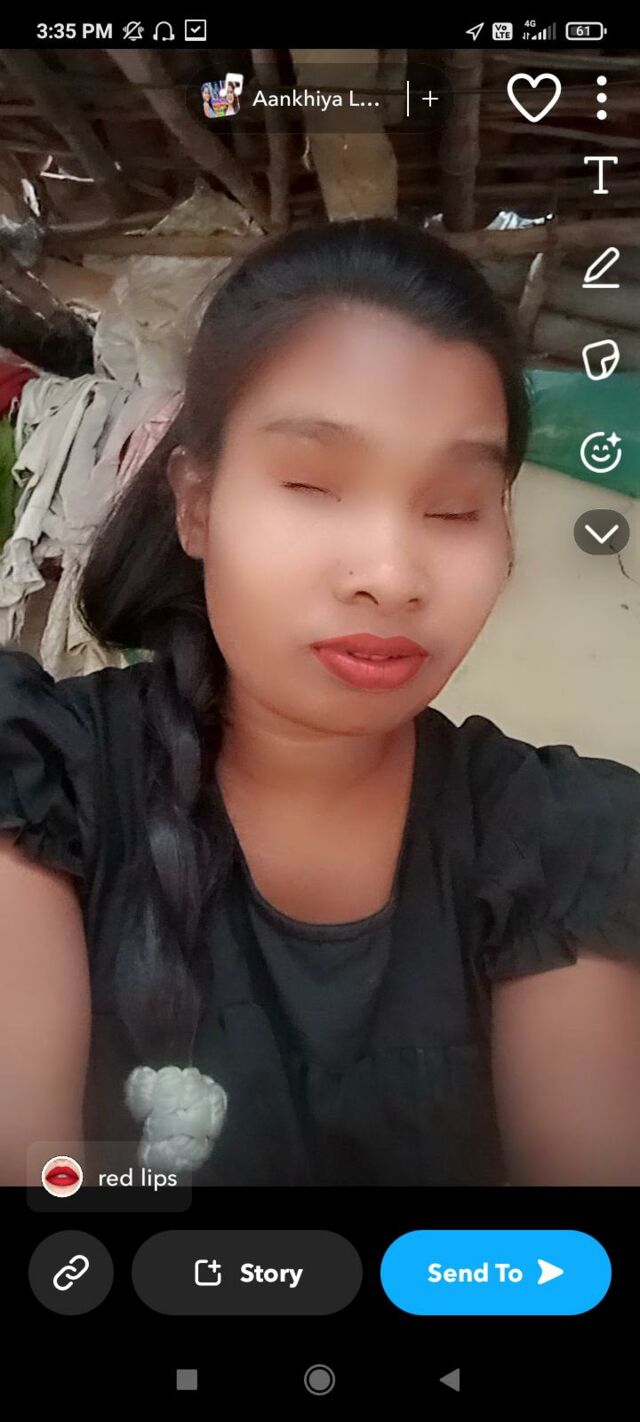Open the smiley face lens tool

point(601,452)
